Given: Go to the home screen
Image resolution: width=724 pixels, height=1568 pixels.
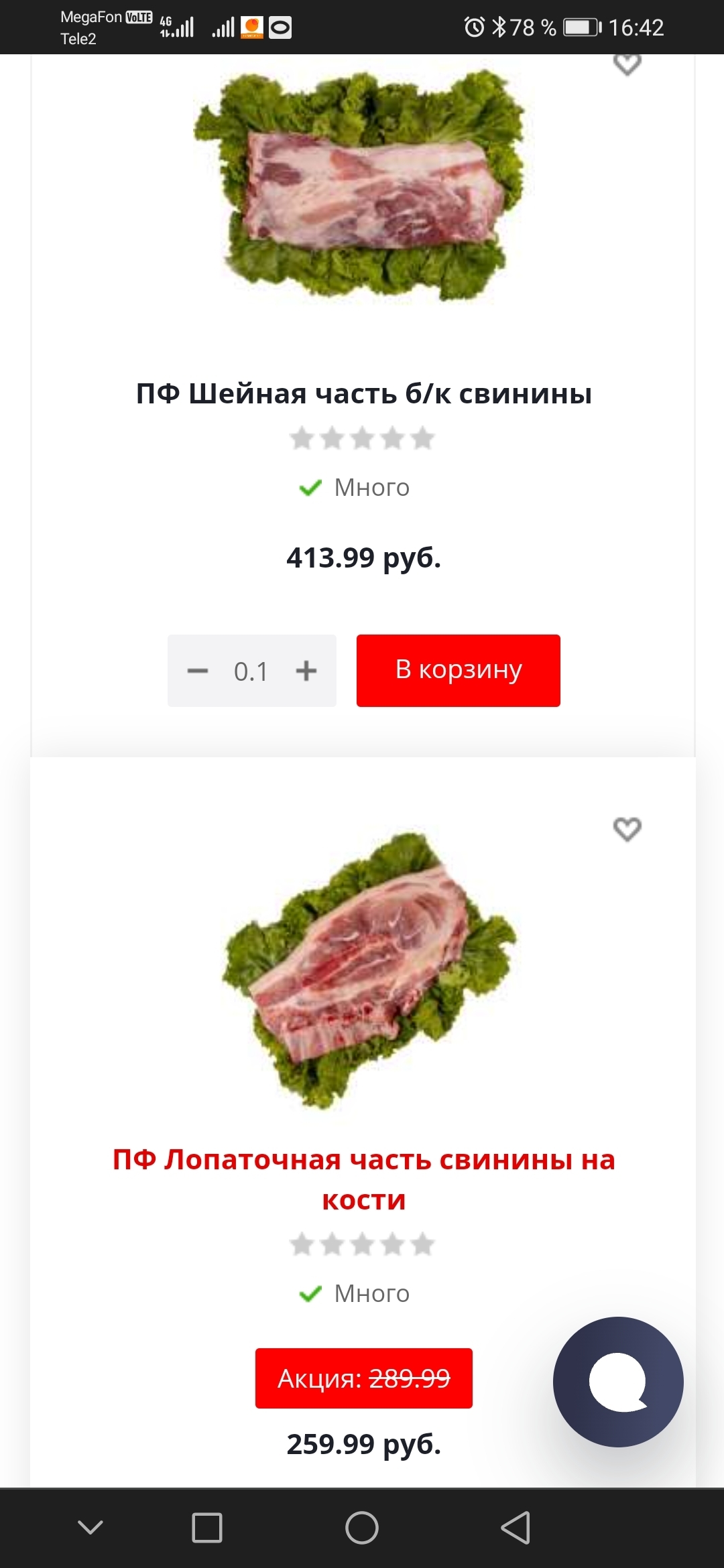Looking at the screenshot, I should [362, 1528].
